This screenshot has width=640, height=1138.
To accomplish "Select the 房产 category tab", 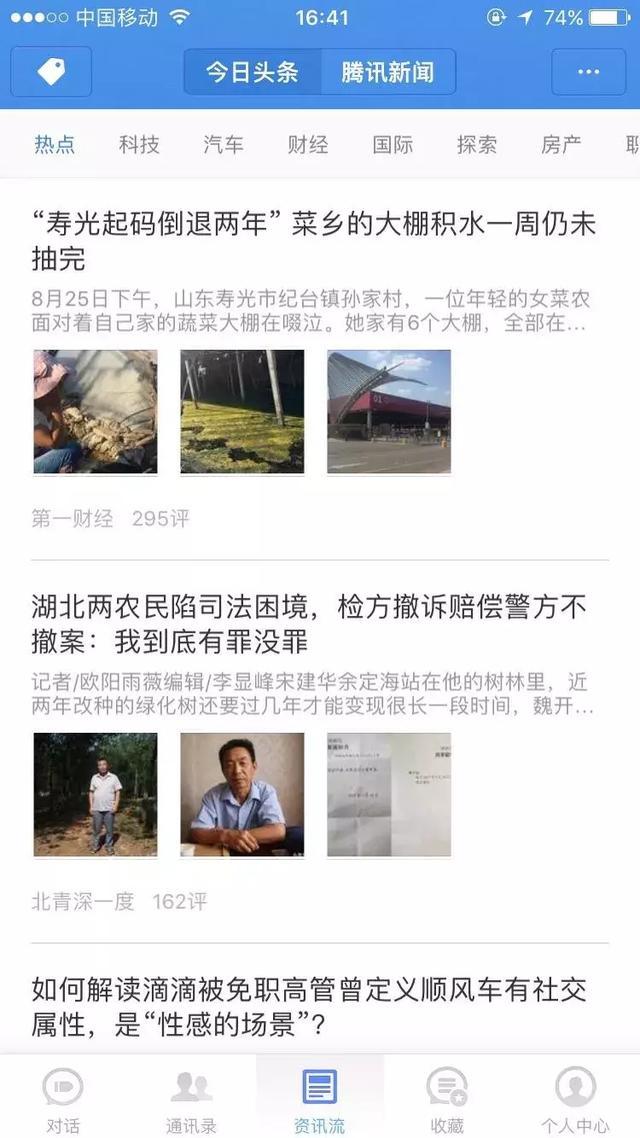I will click(561, 144).
